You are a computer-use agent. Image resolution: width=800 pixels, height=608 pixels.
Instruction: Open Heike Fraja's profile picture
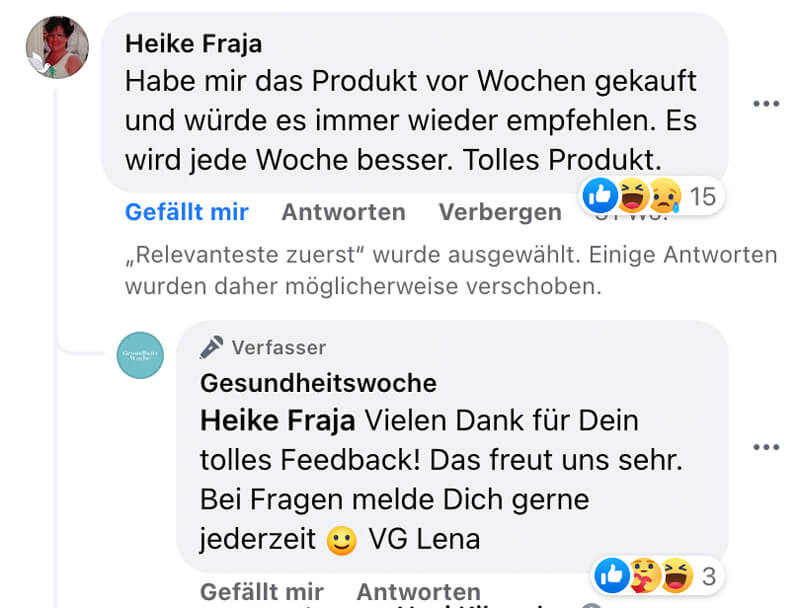[57, 47]
